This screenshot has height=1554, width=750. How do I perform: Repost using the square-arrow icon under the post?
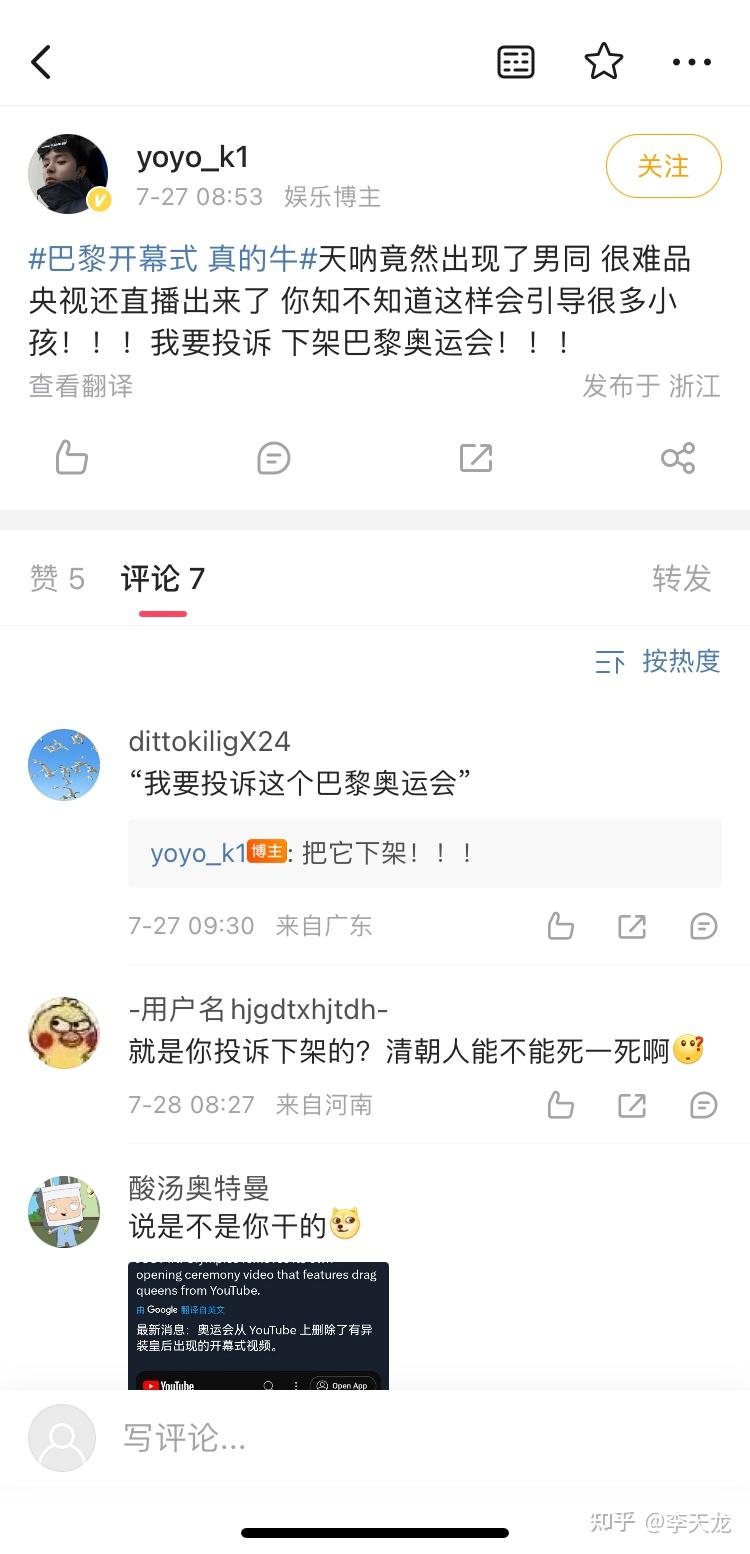point(476,458)
